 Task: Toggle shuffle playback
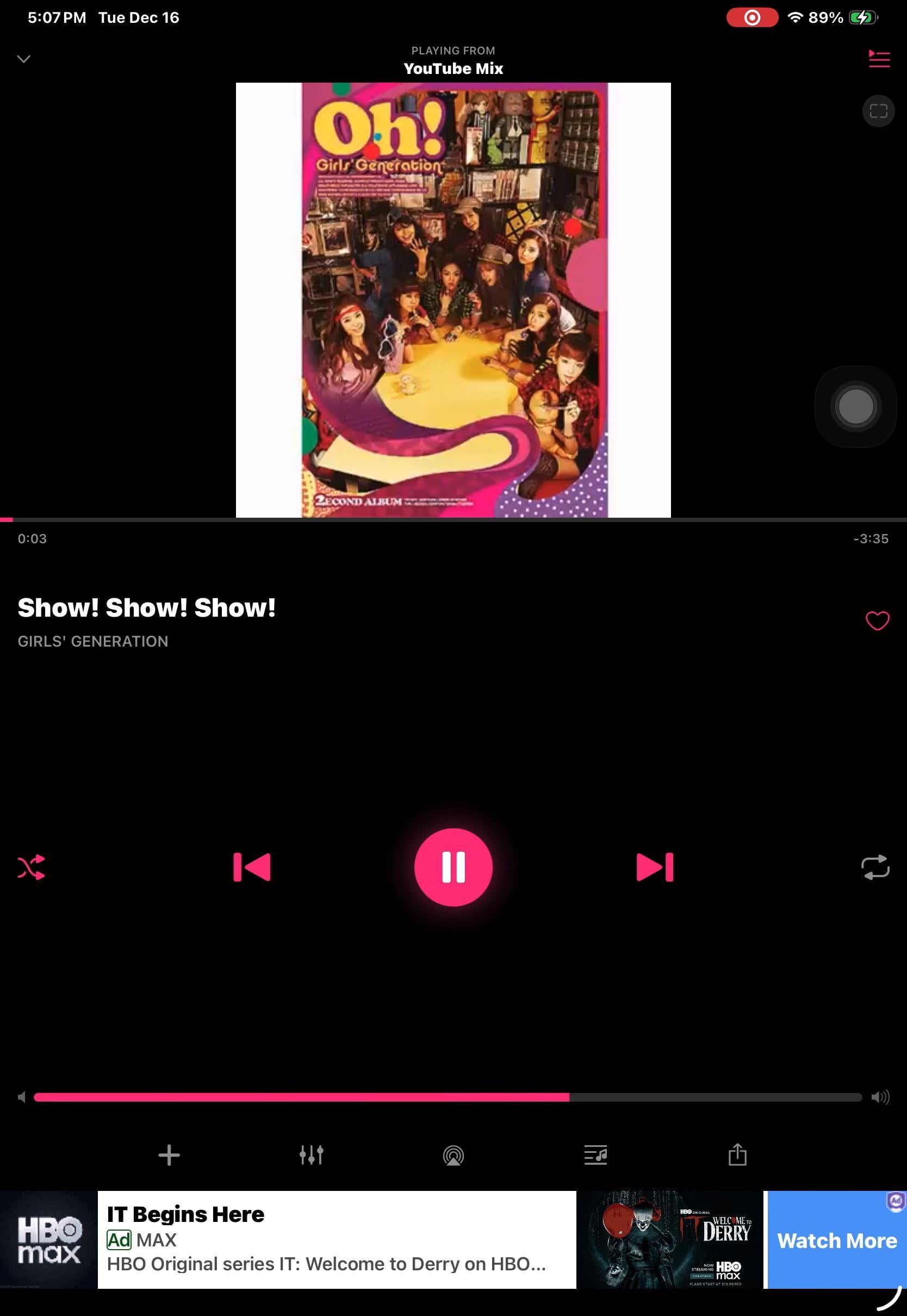coord(31,867)
